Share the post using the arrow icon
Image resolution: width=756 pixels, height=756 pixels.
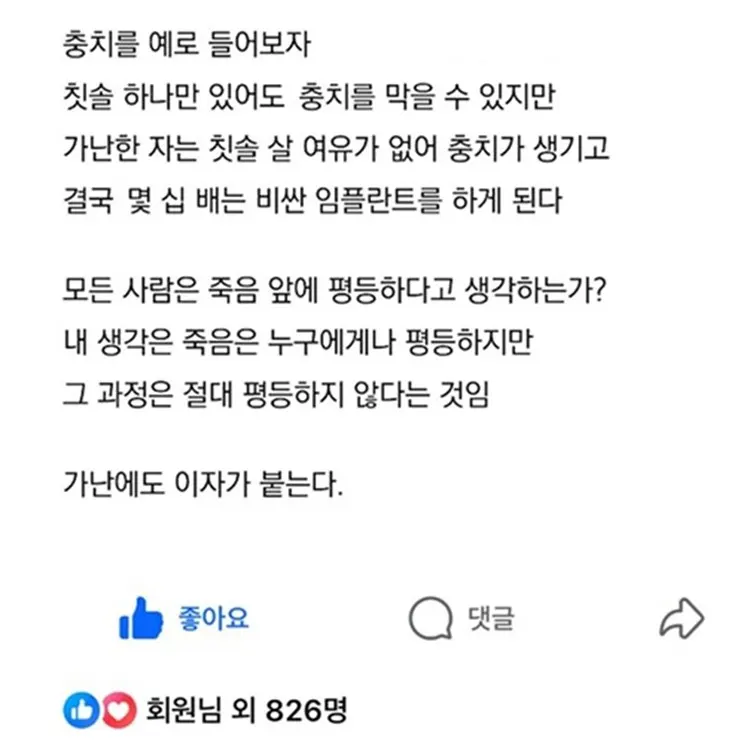coord(682,619)
